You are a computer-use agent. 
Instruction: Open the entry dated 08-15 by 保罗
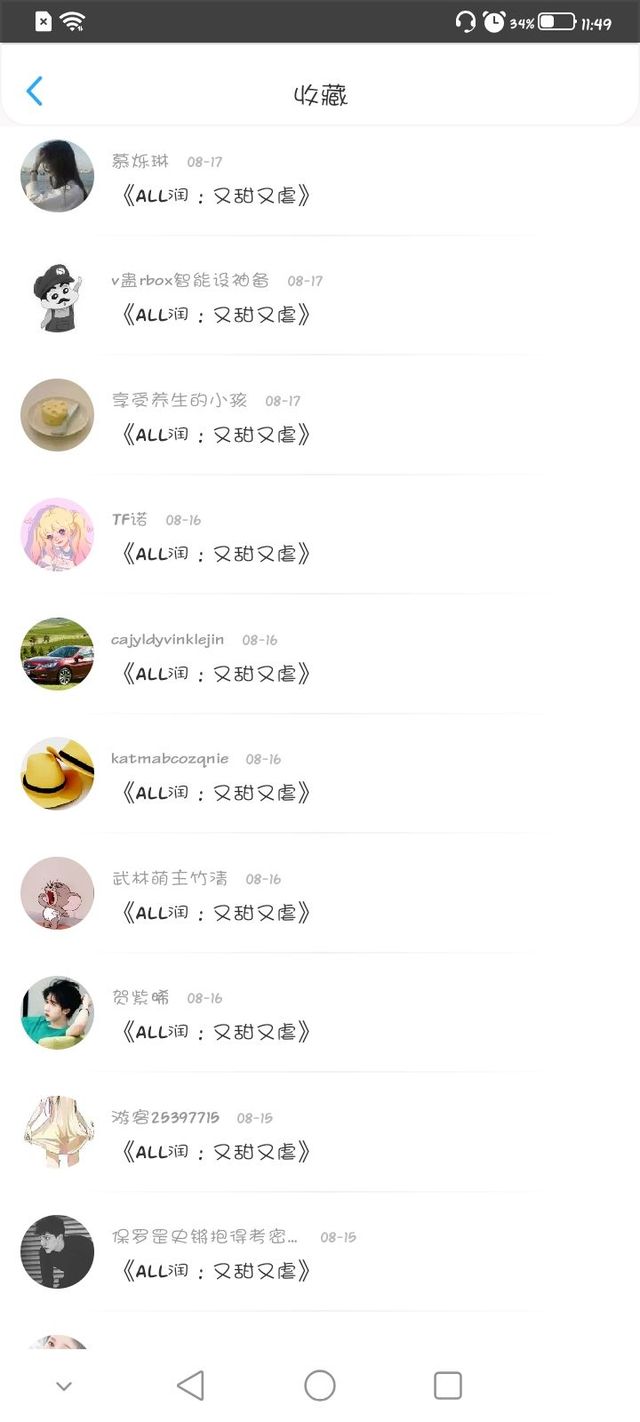[x=320, y=1252]
